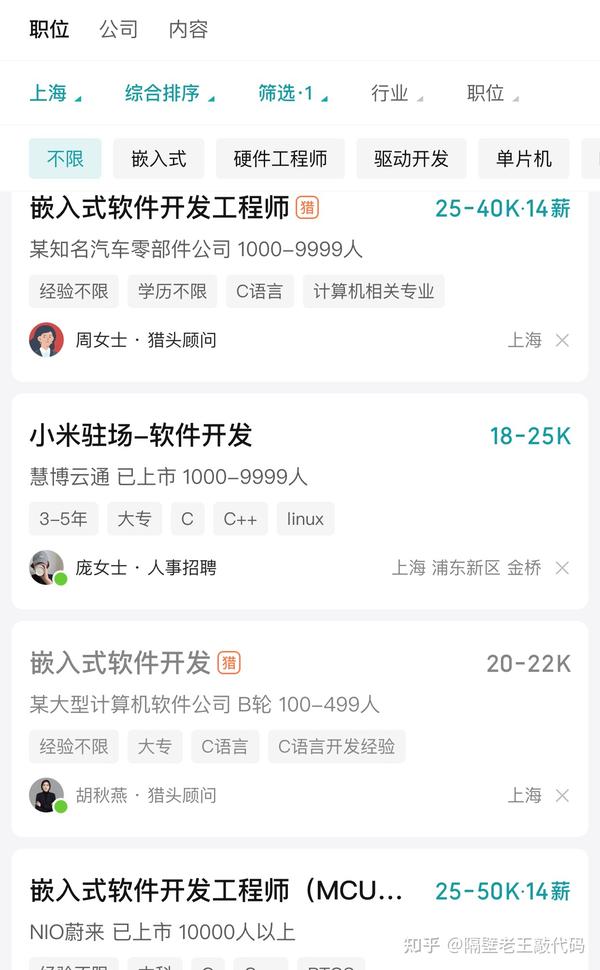Viewport: 600px width, 970px height.
Task: Open the 上海 city dropdown
Action: click(x=55, y=93)
